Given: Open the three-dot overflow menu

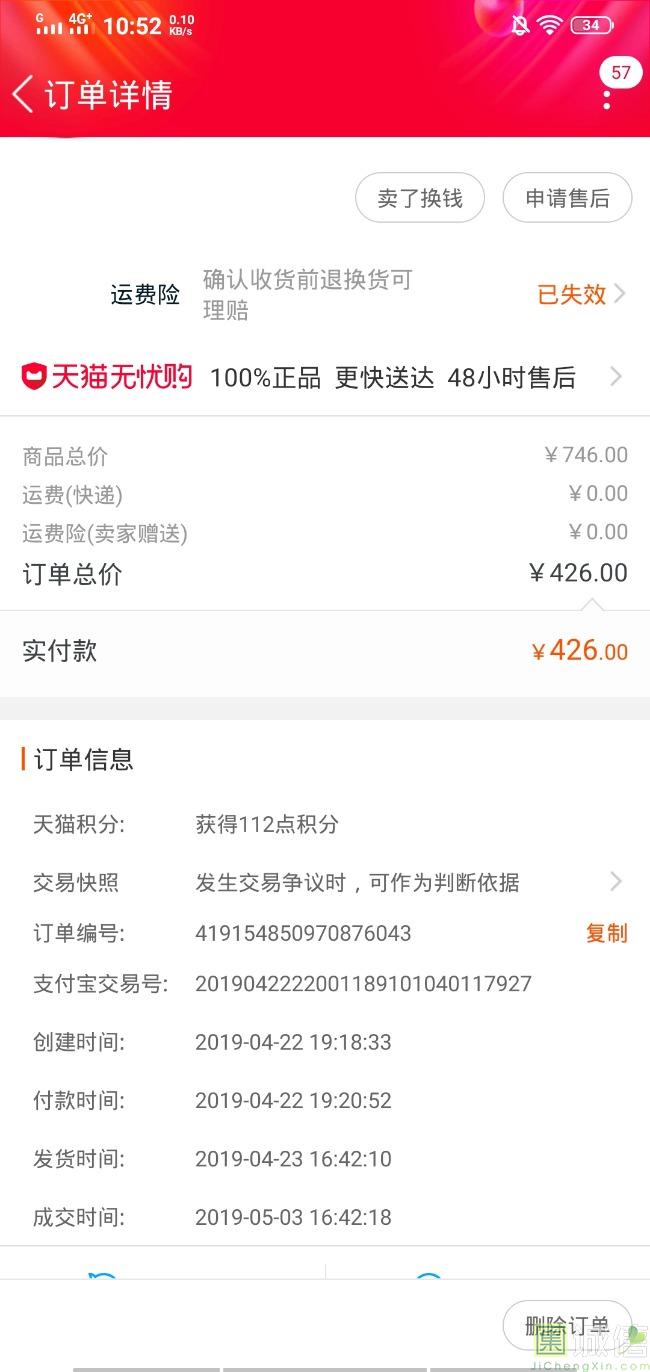Looking at the screenshot, I should [607, 97].
